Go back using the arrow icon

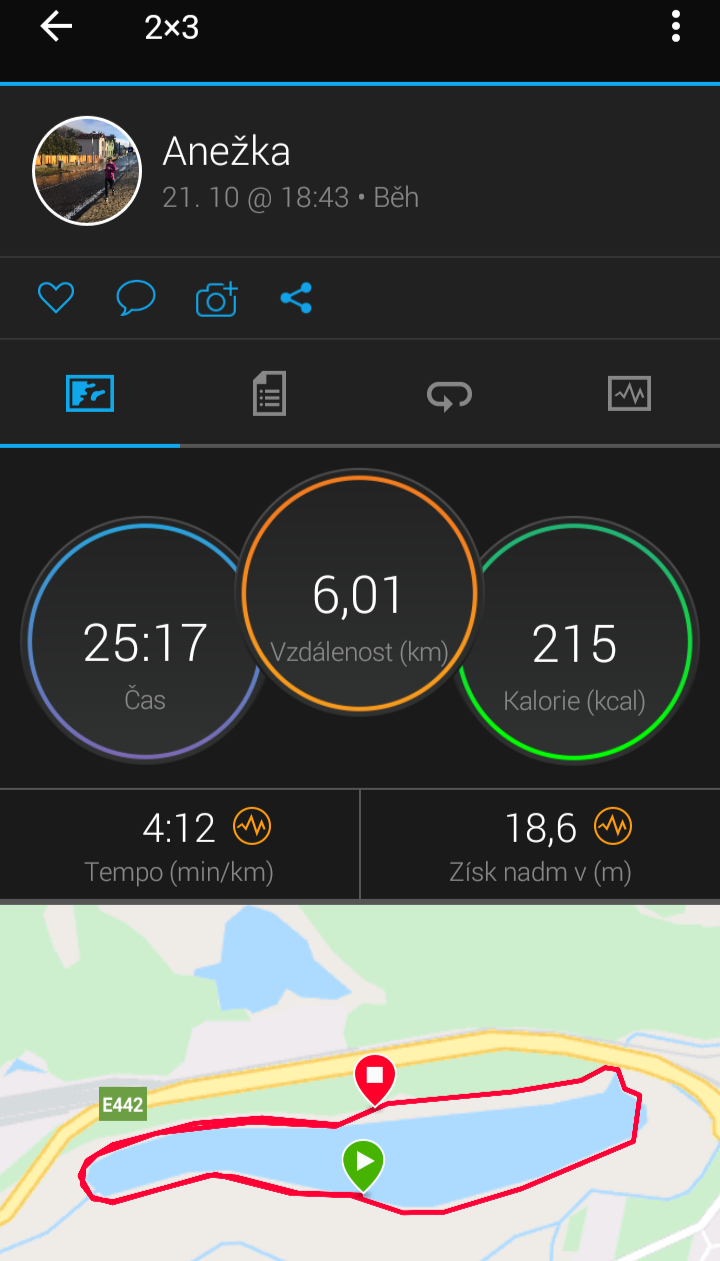(x=56, y=27)
